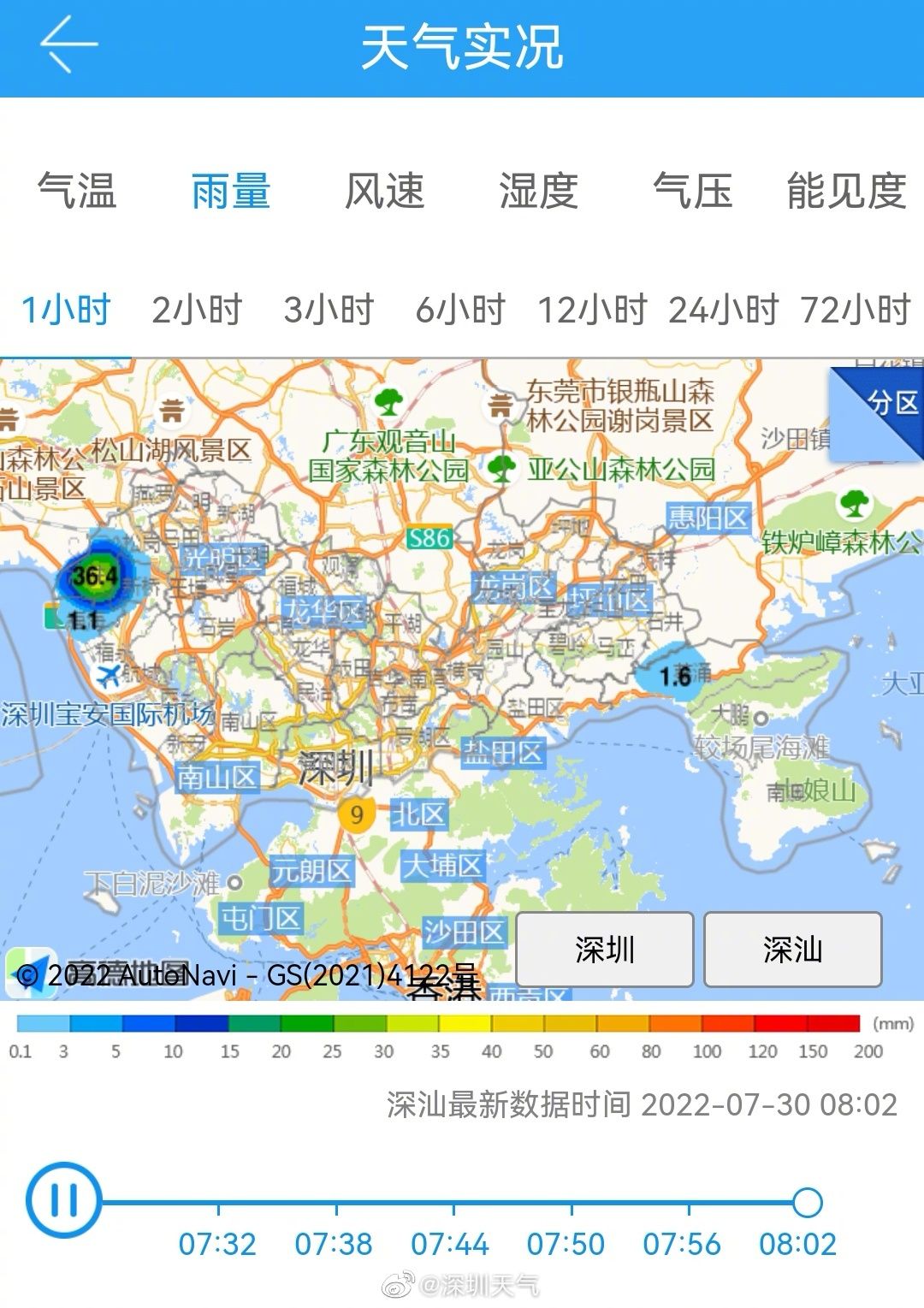The image size is (924, 1308).
Task: Switch map to 深圳
Action: [605, 950]
